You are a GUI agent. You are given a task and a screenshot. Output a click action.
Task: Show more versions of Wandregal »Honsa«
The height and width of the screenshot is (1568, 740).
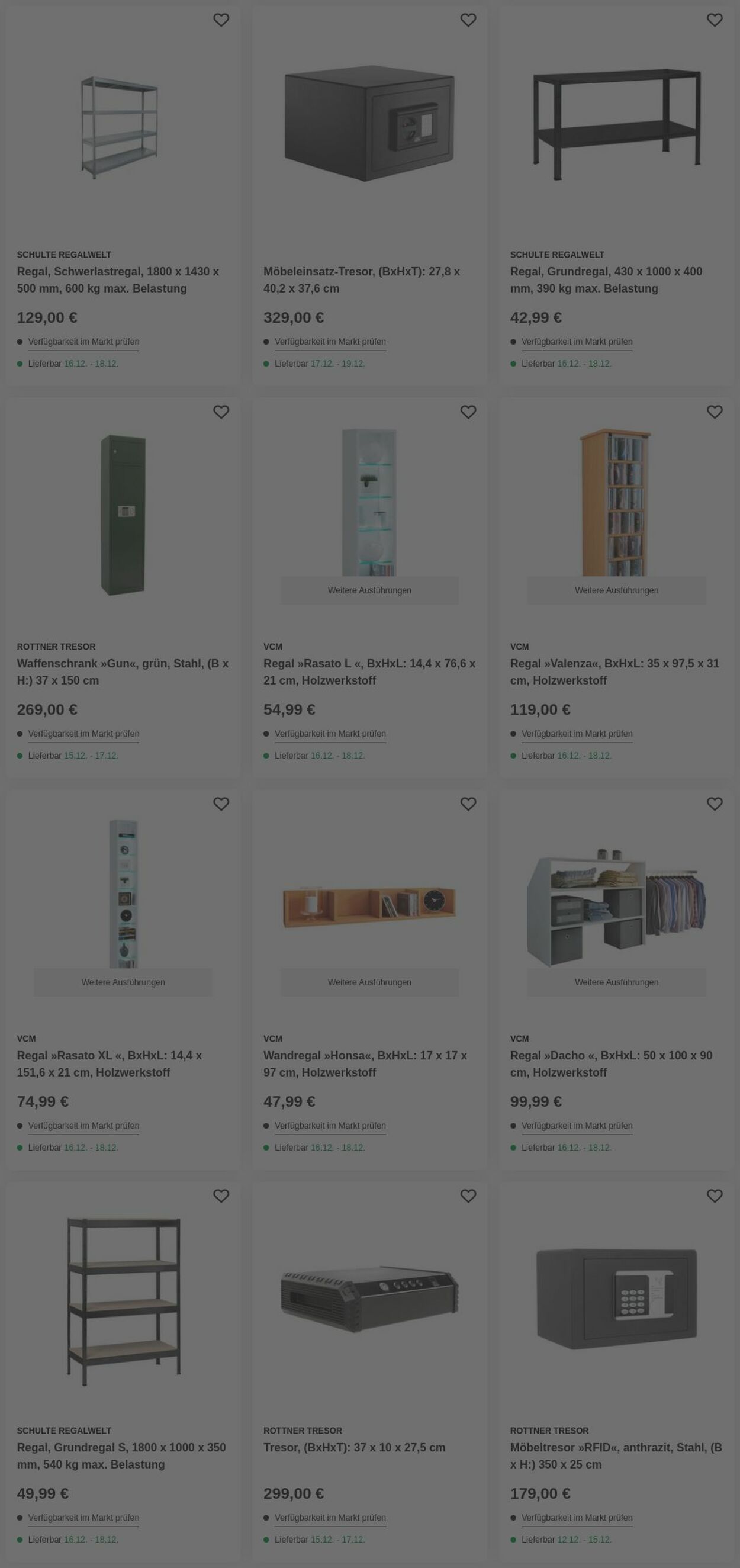click(x=369, y=982)
